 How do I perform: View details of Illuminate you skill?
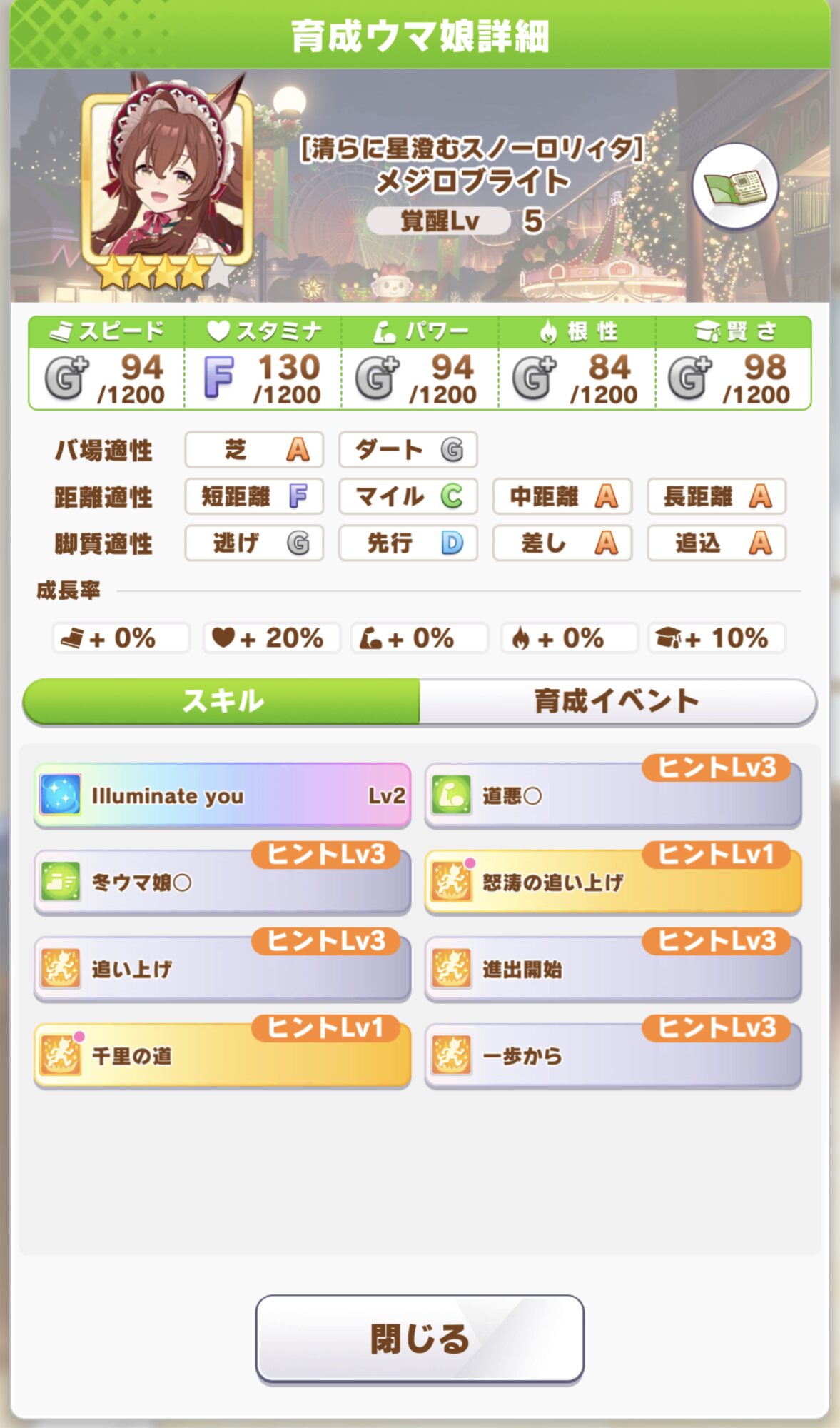[222, 795]
